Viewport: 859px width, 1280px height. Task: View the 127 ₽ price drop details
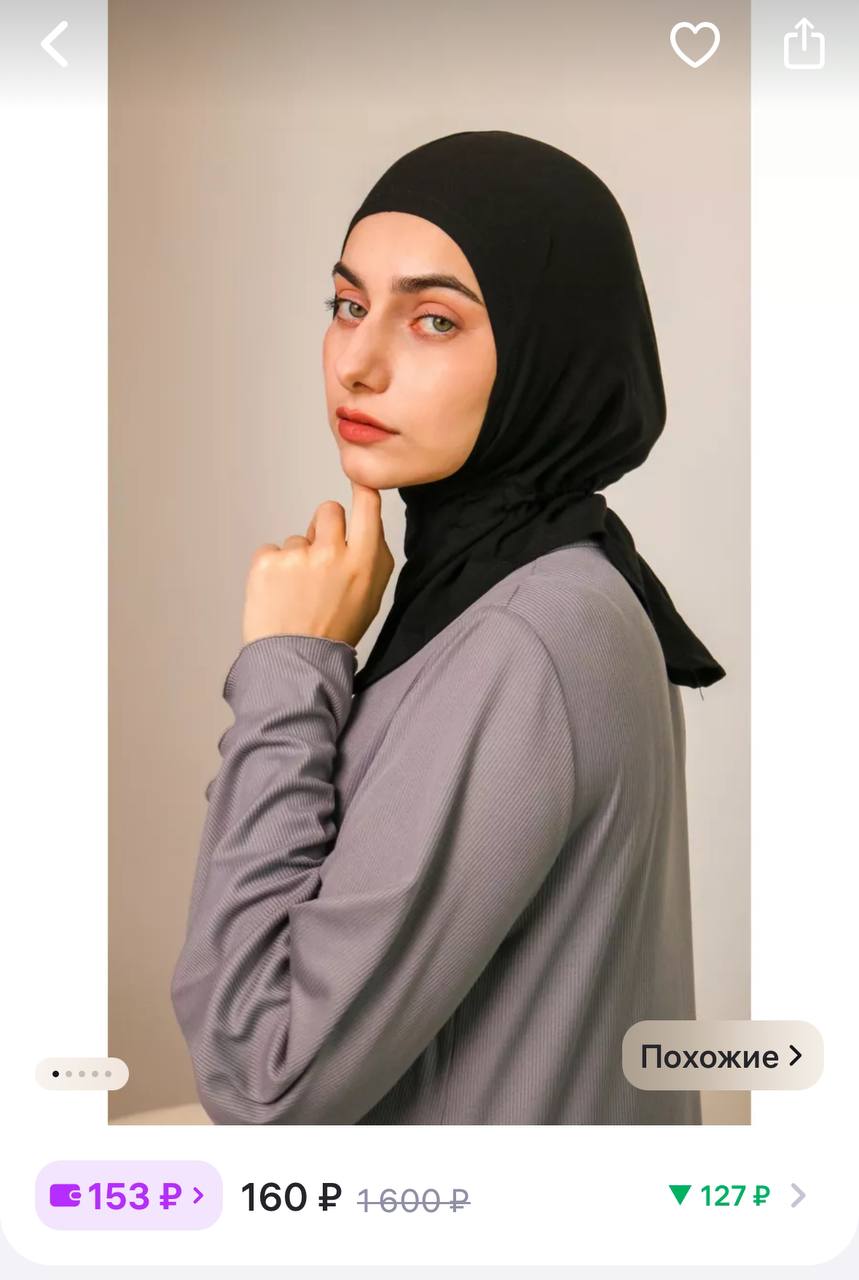736,1195
